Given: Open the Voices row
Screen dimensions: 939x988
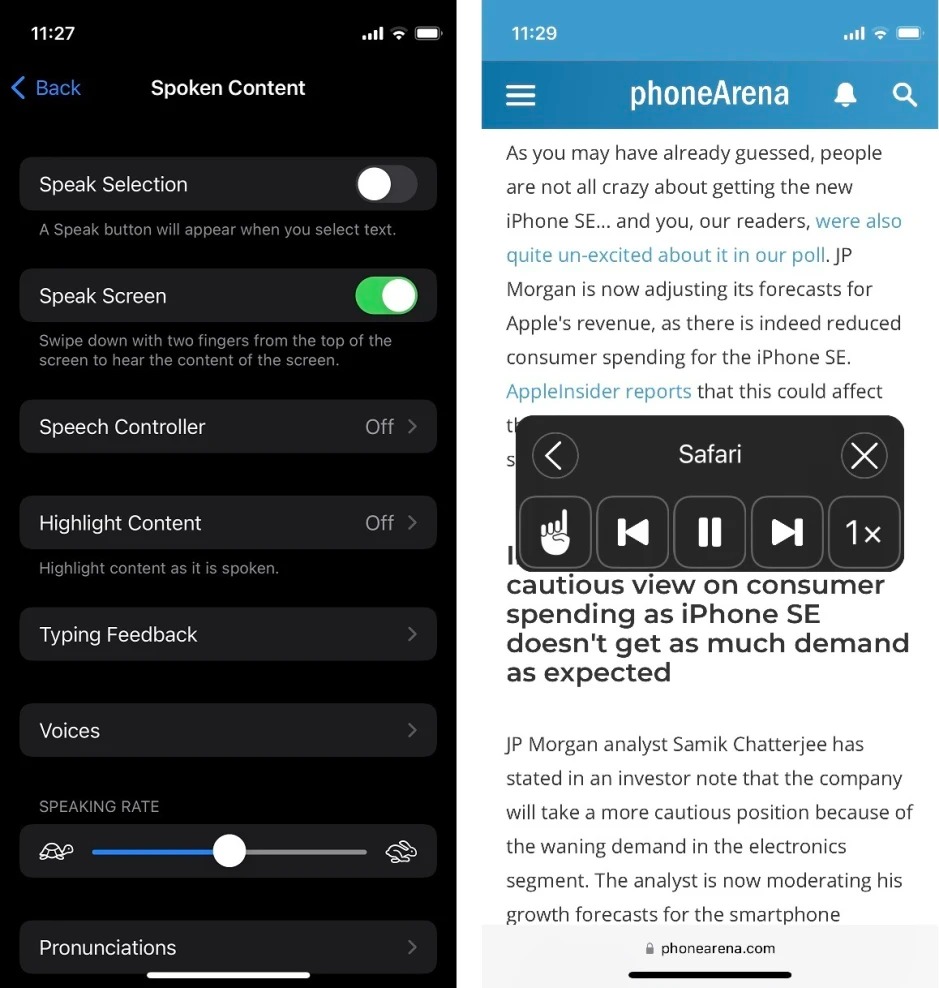Looking at the screenshot, I should point(228,731).
